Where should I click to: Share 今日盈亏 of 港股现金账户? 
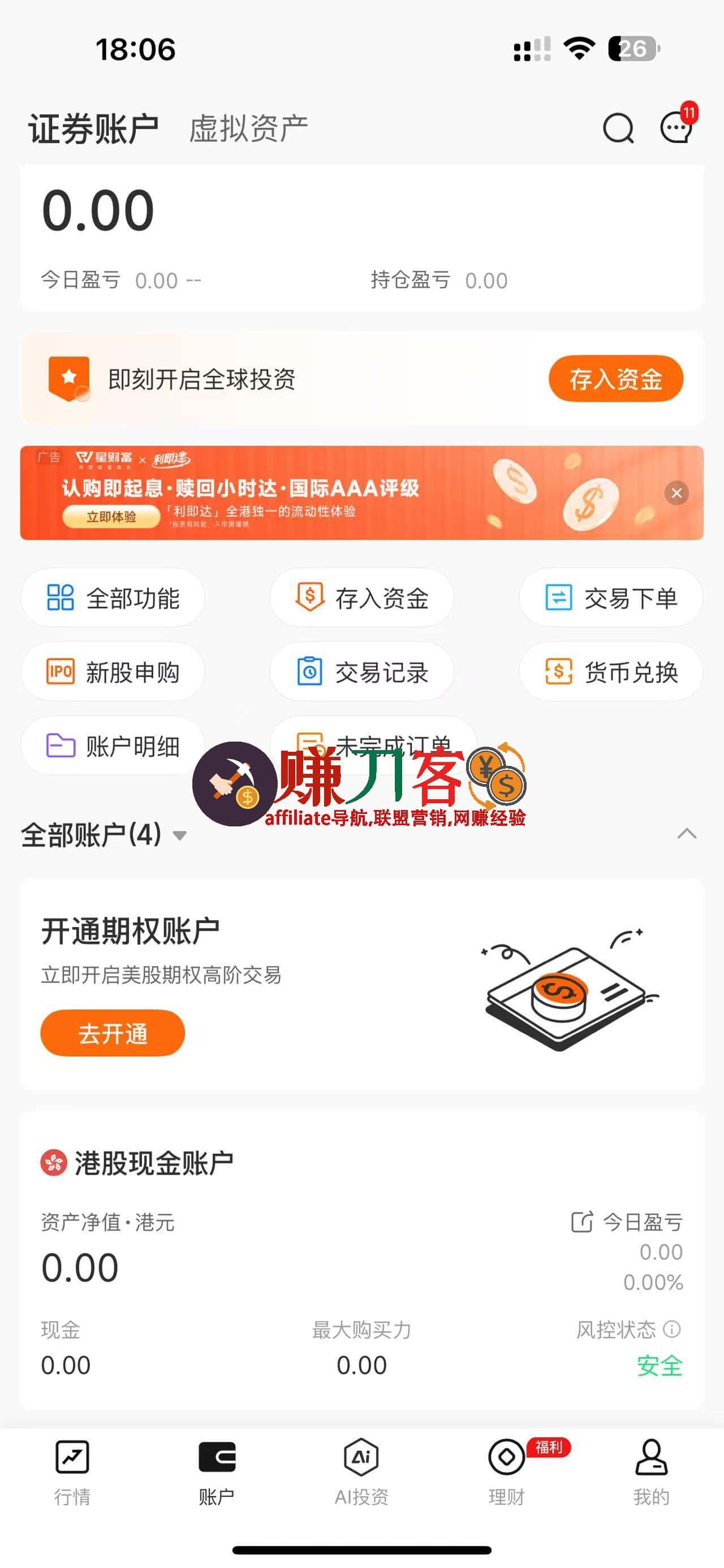[581, 1222]
